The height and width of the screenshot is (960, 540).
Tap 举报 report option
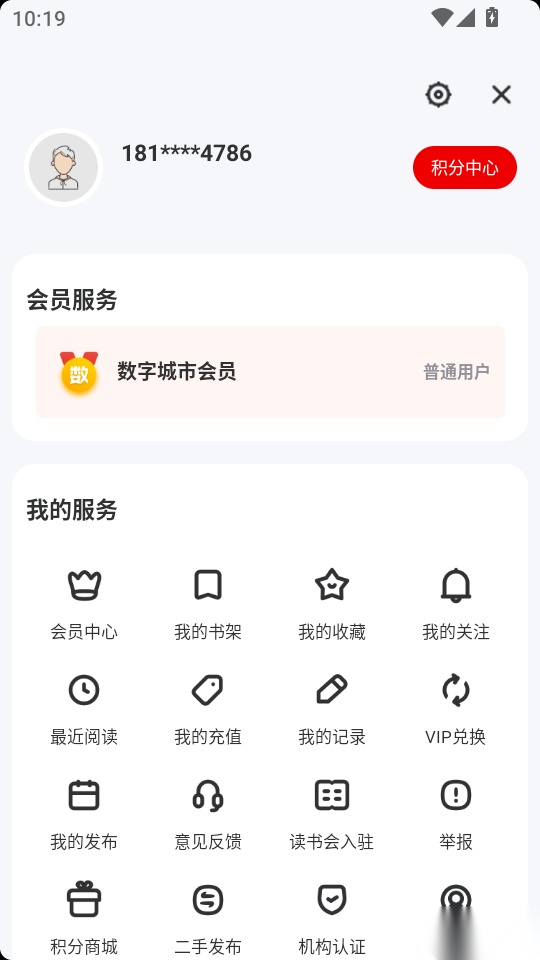coord(456,815)
